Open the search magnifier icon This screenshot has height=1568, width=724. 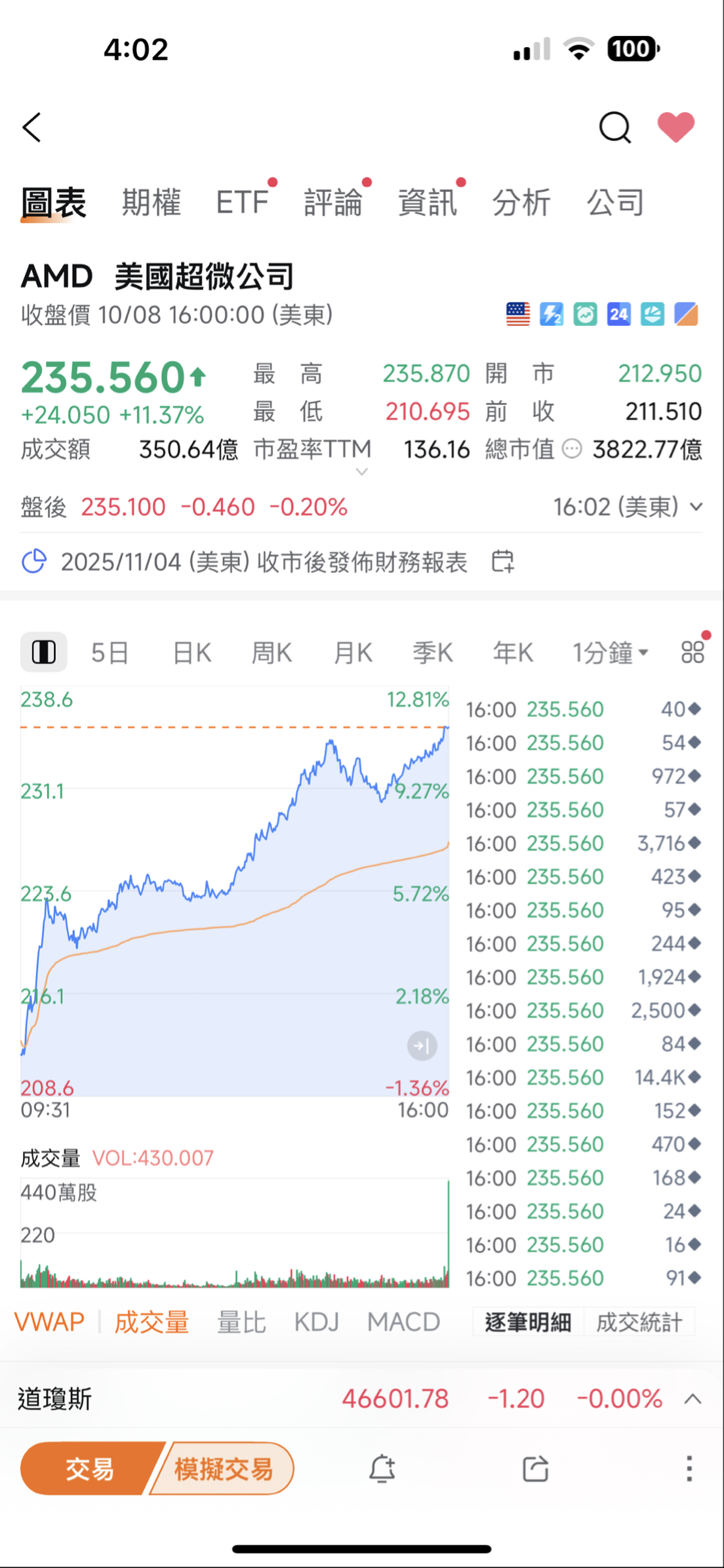(614, 127)
